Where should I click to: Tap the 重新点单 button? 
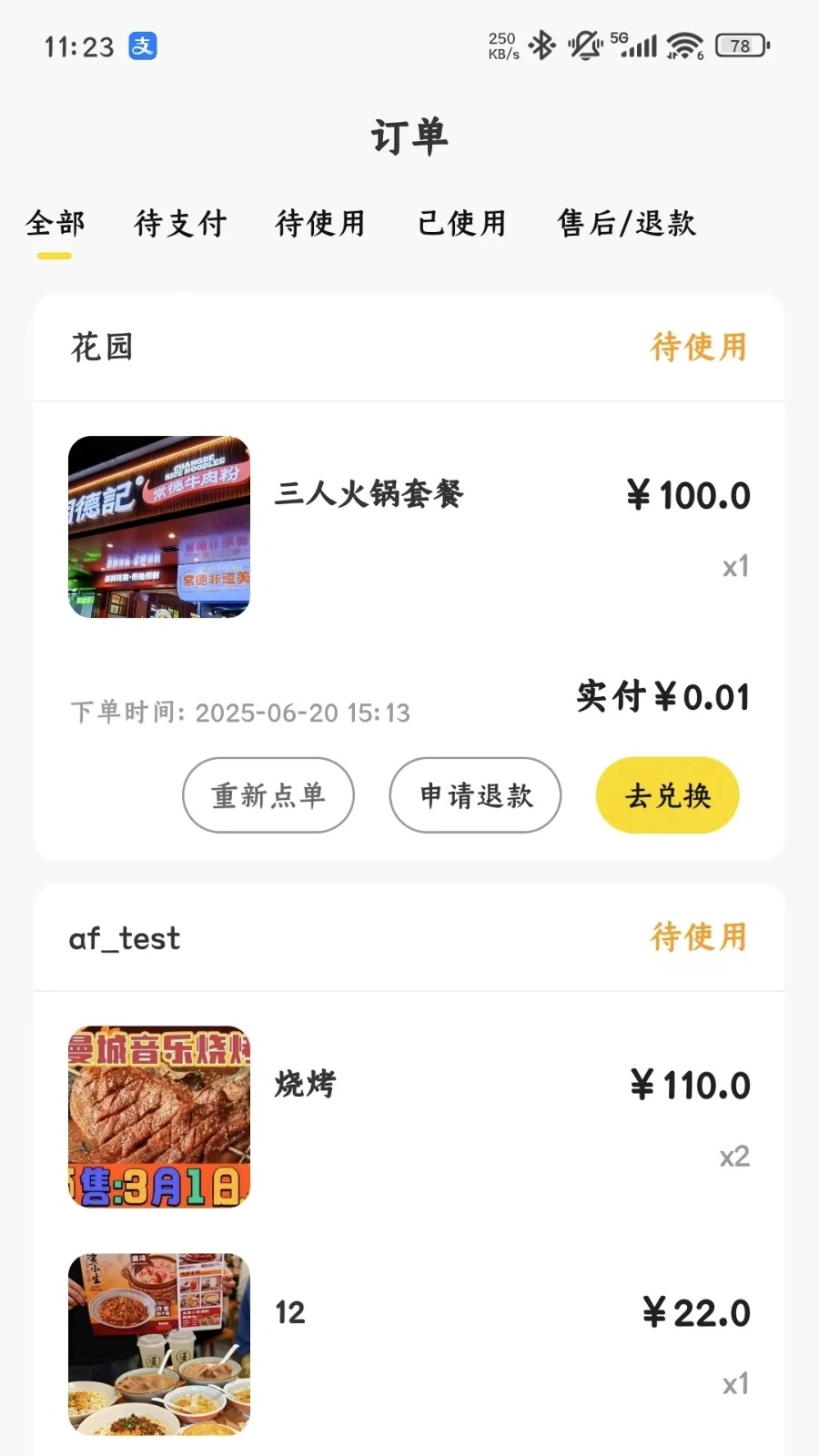pyautogui.click(x=268, y=794)
